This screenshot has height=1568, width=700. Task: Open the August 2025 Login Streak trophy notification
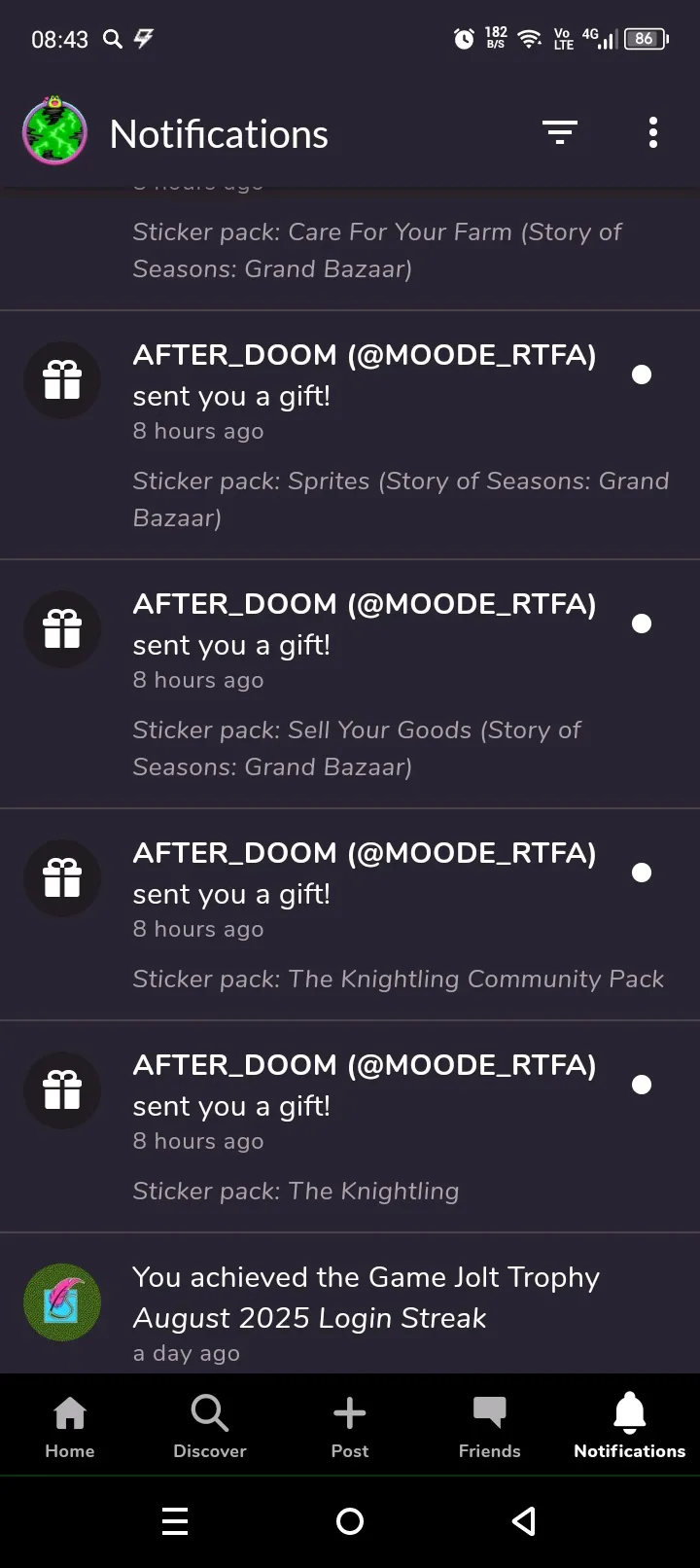[x=350, y=1303]
